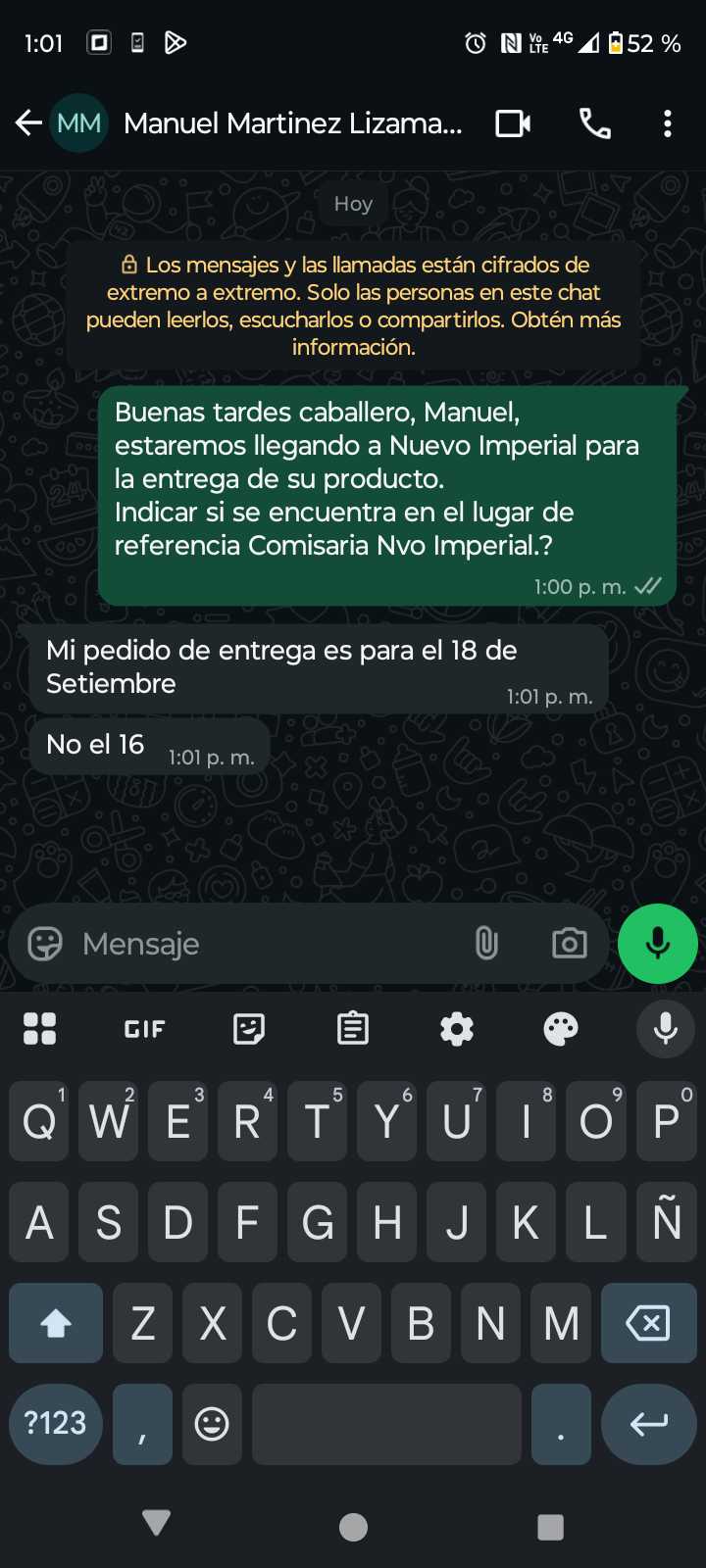
Task: Record a voice message with the green mic
Action: 657,944
